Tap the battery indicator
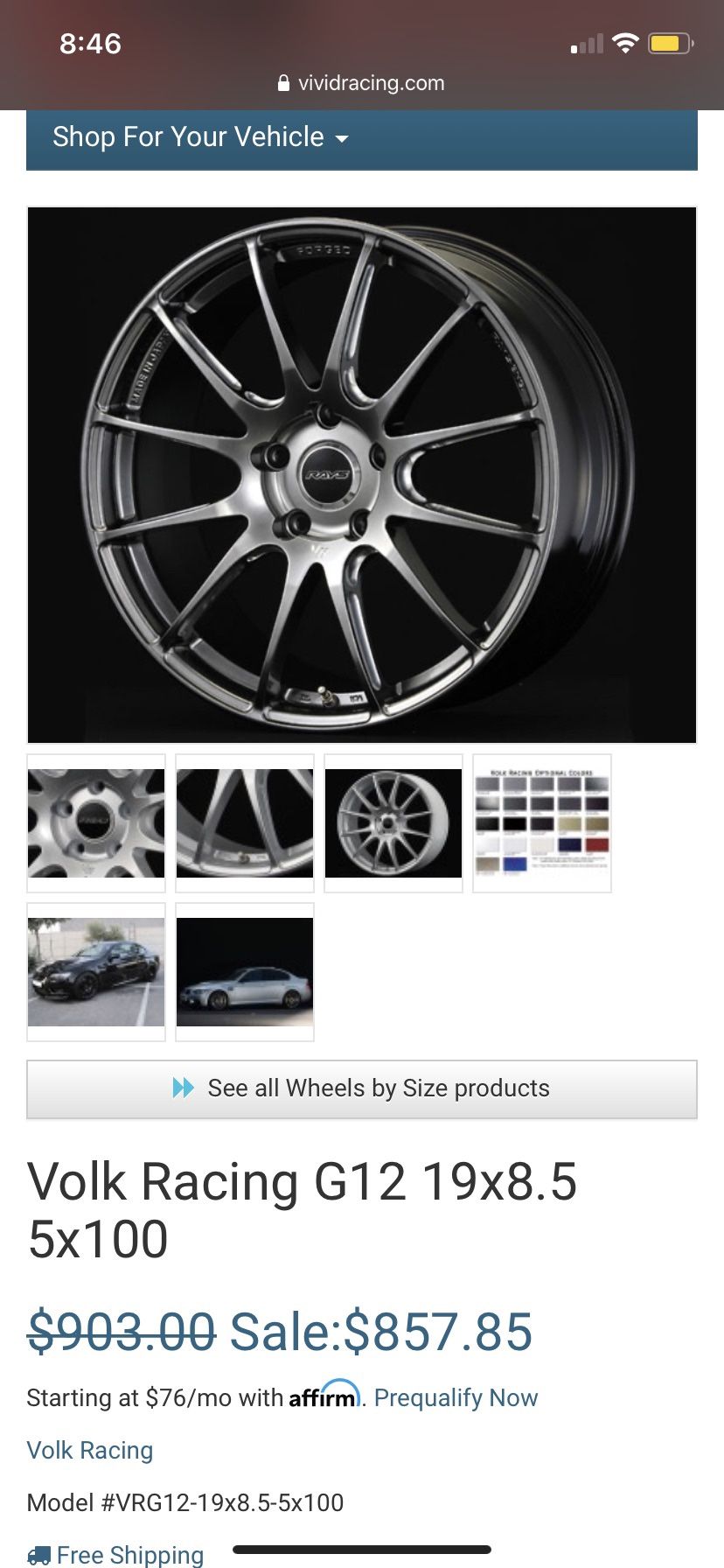Screen dimensions: 724x1568 [x=670, y=43]
